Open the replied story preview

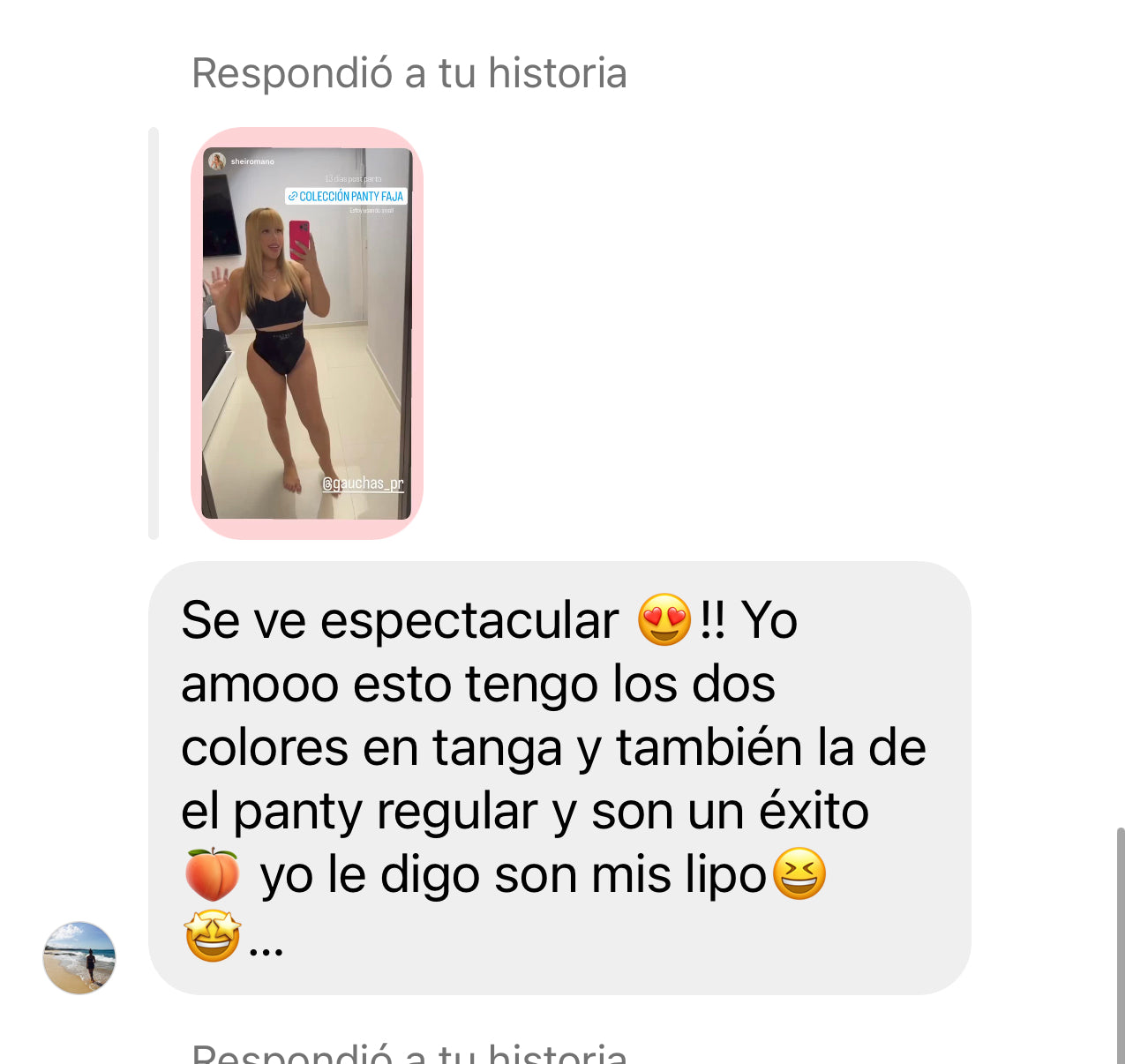[307, 333]
